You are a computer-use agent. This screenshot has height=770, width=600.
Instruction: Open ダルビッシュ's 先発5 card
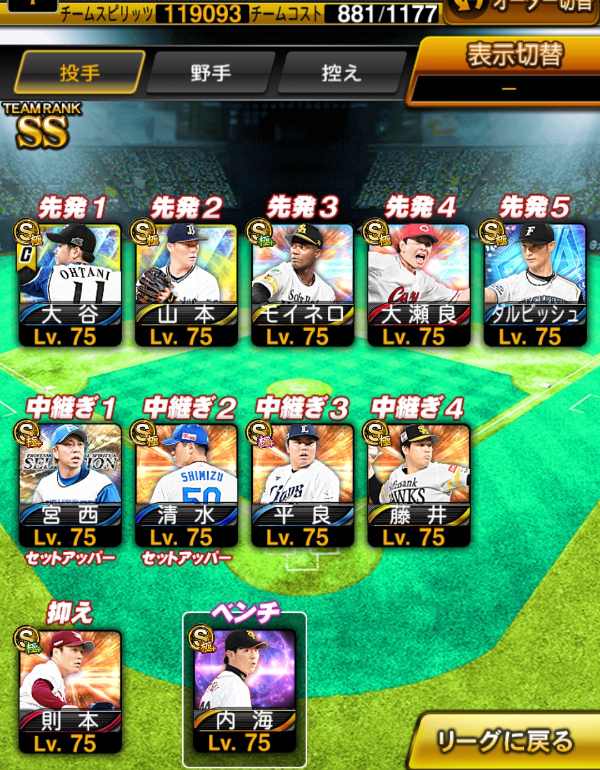(535, 285)
